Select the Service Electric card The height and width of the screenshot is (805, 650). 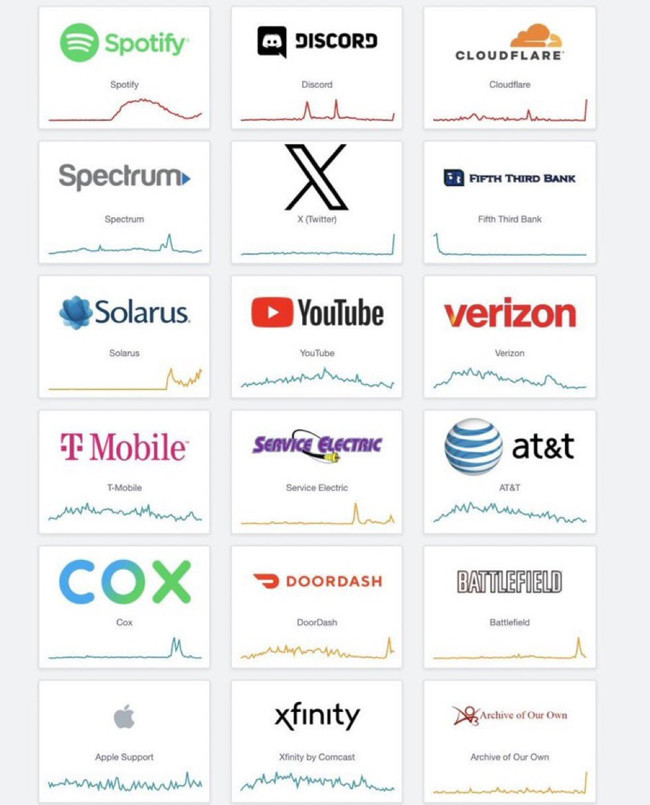[x=317, y=471]
